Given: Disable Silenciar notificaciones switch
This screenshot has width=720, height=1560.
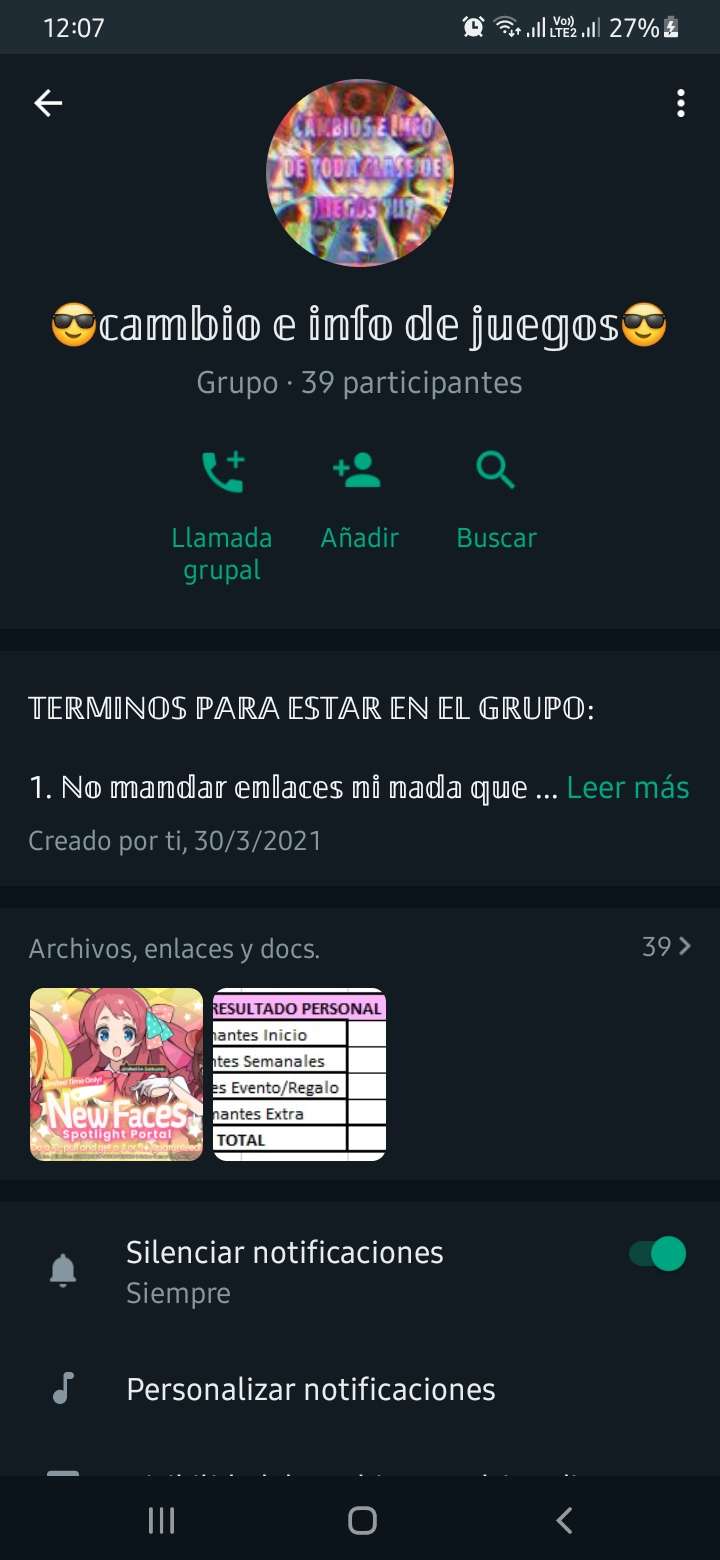Looking at the screenshot, I should click(657, 1254).
